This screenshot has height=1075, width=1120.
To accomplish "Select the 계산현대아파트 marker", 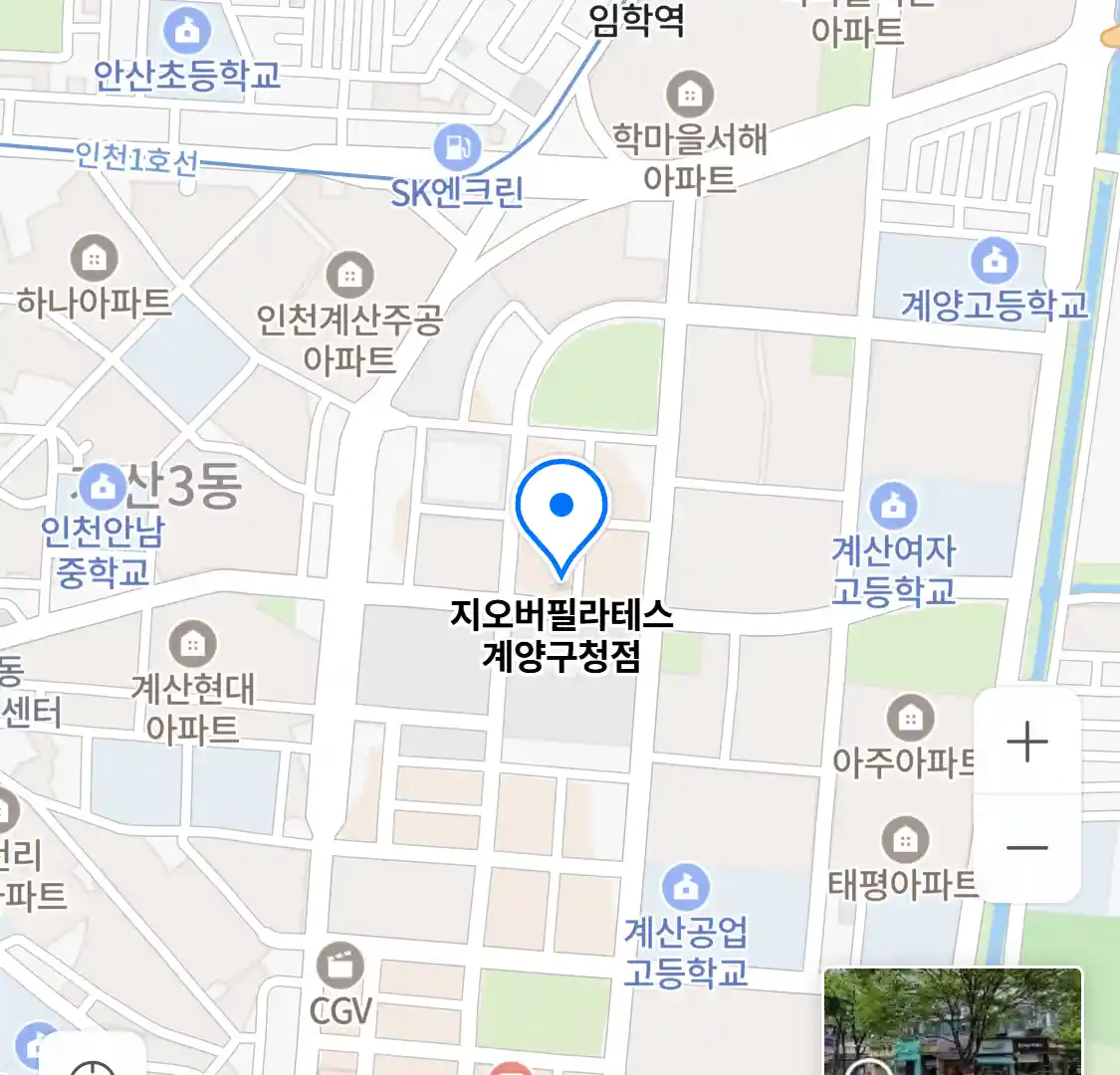I will click(193, 645).
